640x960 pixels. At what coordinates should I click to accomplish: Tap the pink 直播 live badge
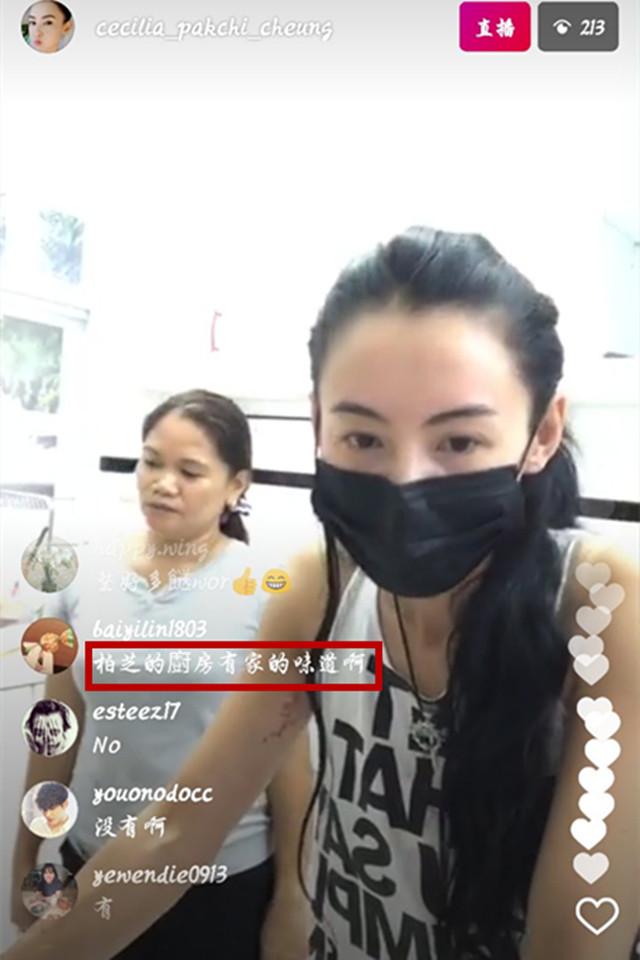pyautogui.click(x=494, y=27)
